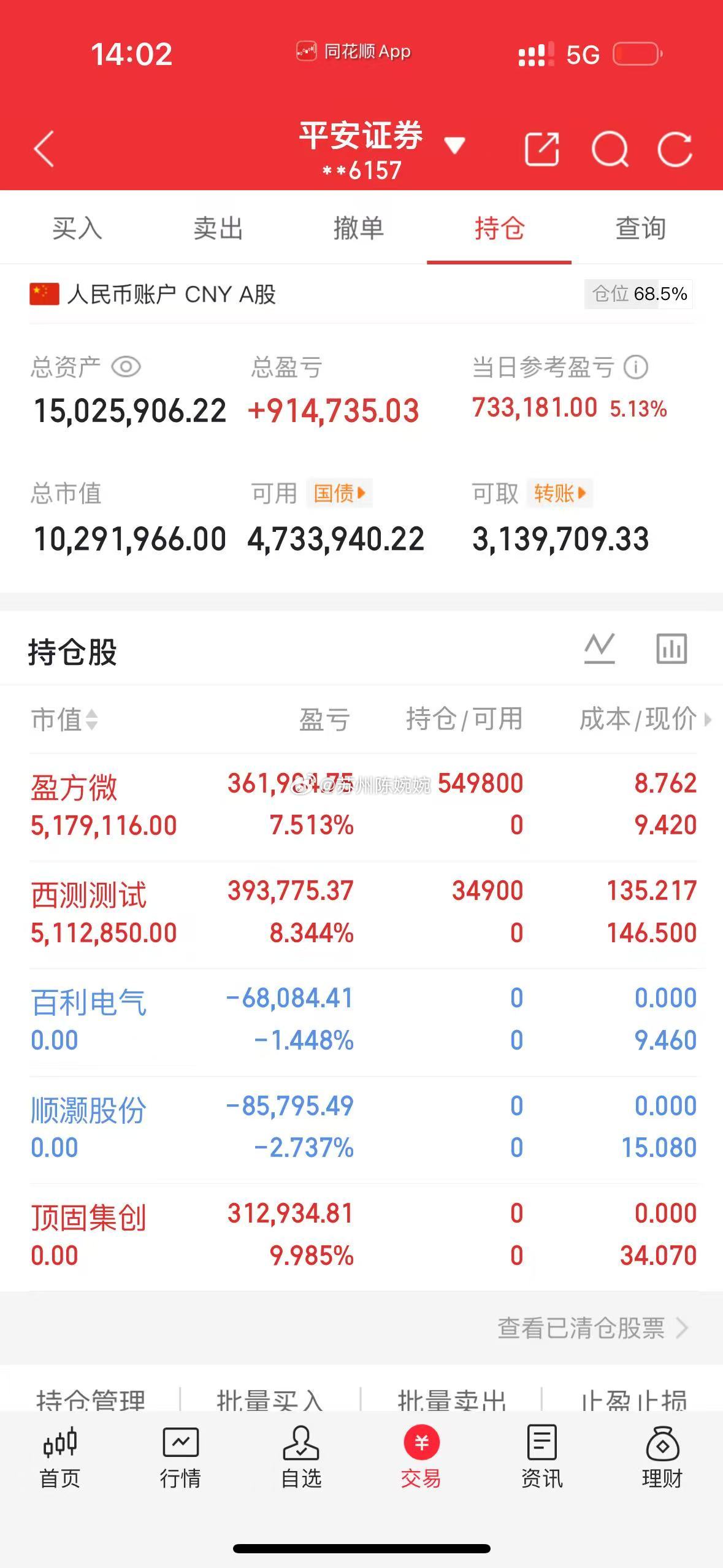Open the 国债 treasury bond link
The width and height of the screenshot is (723, 1568).
pos(340,493)
